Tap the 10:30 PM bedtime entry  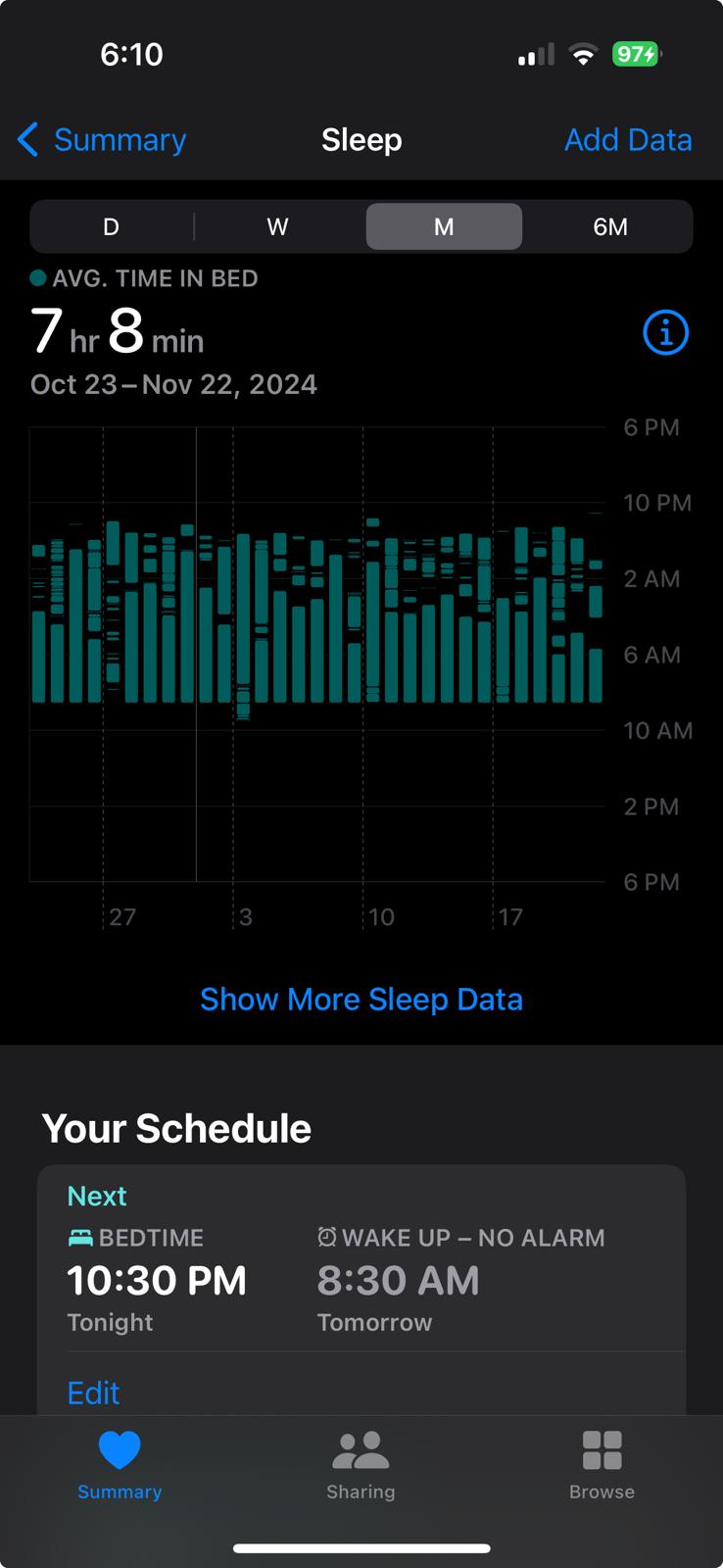click(157, 1280)
